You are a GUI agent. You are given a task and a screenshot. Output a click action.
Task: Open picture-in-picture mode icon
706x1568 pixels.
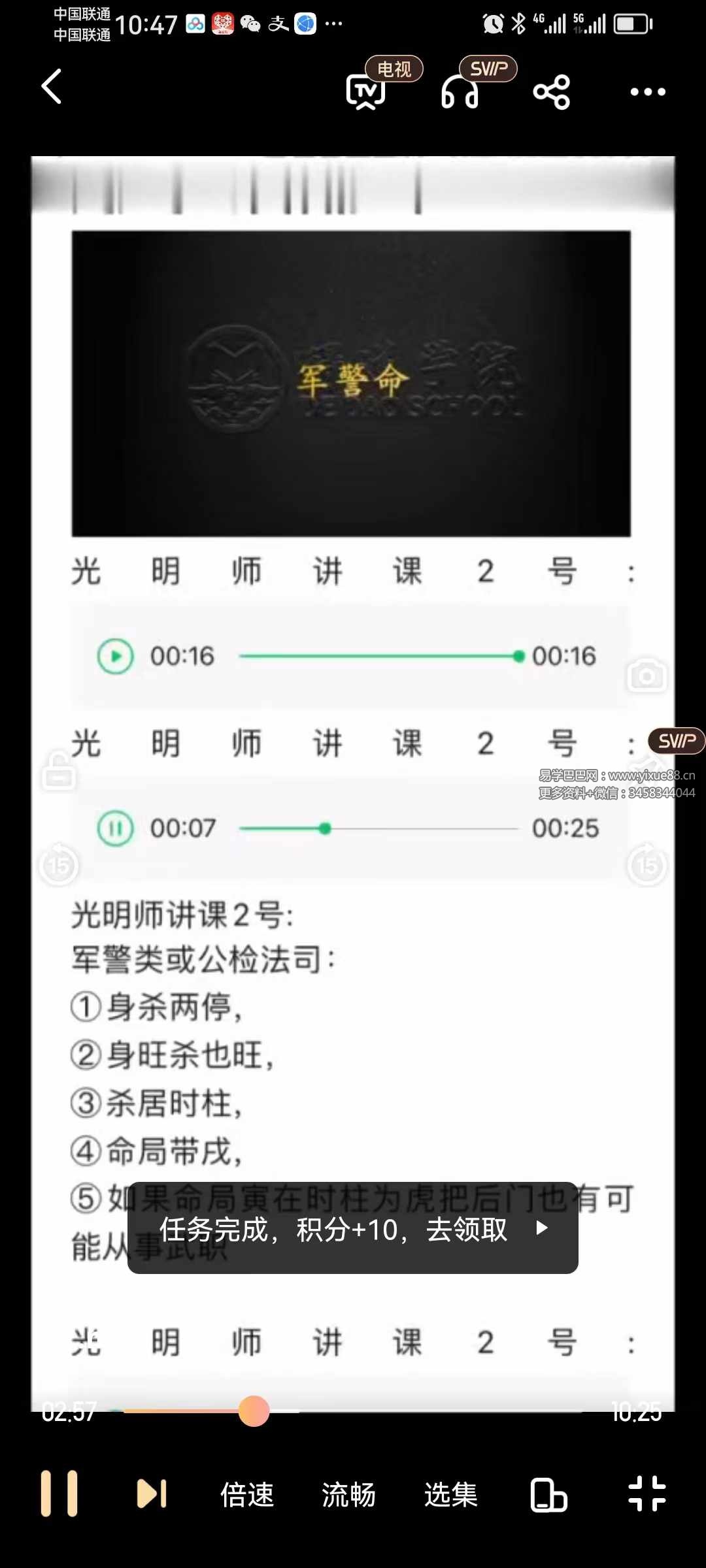(549, 1494)
